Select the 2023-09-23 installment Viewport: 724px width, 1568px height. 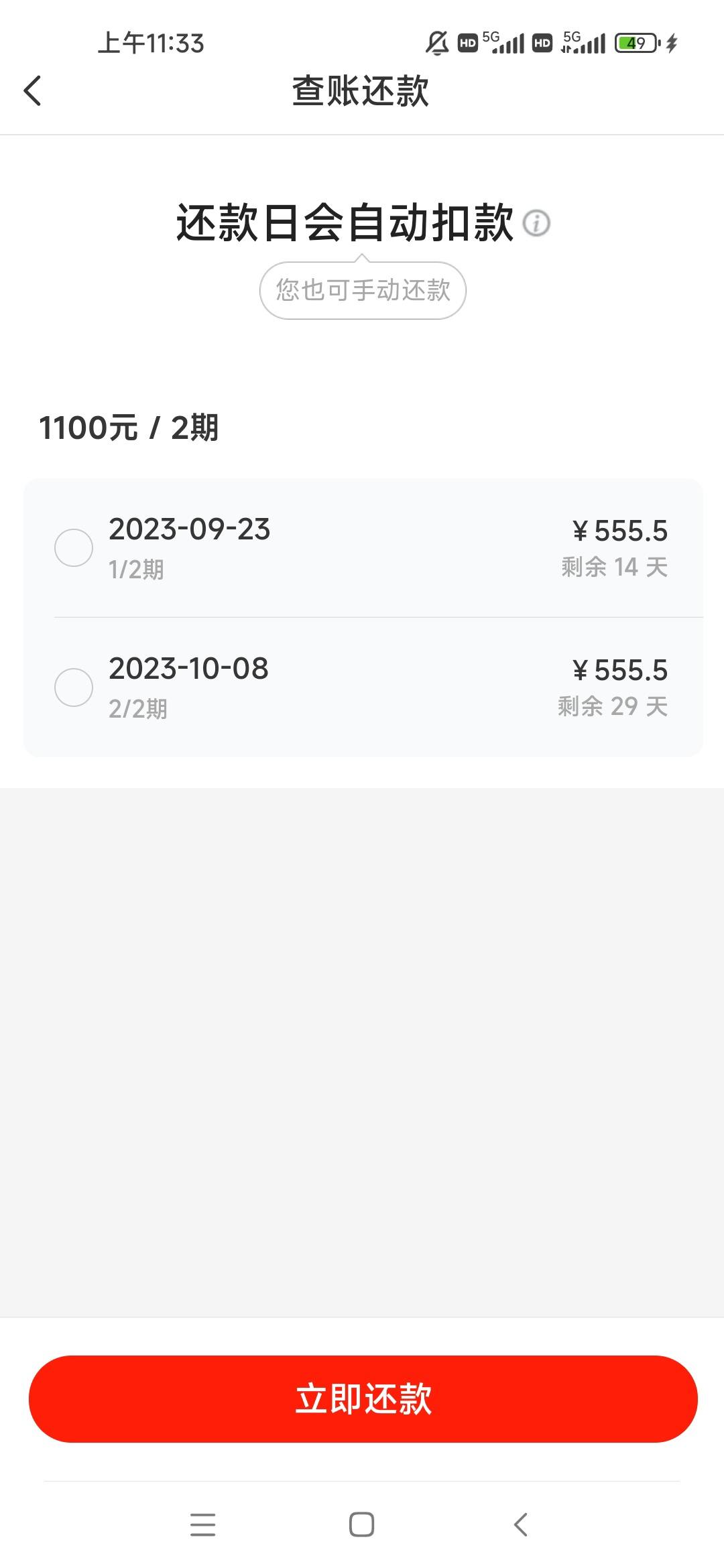pos(74,547)
